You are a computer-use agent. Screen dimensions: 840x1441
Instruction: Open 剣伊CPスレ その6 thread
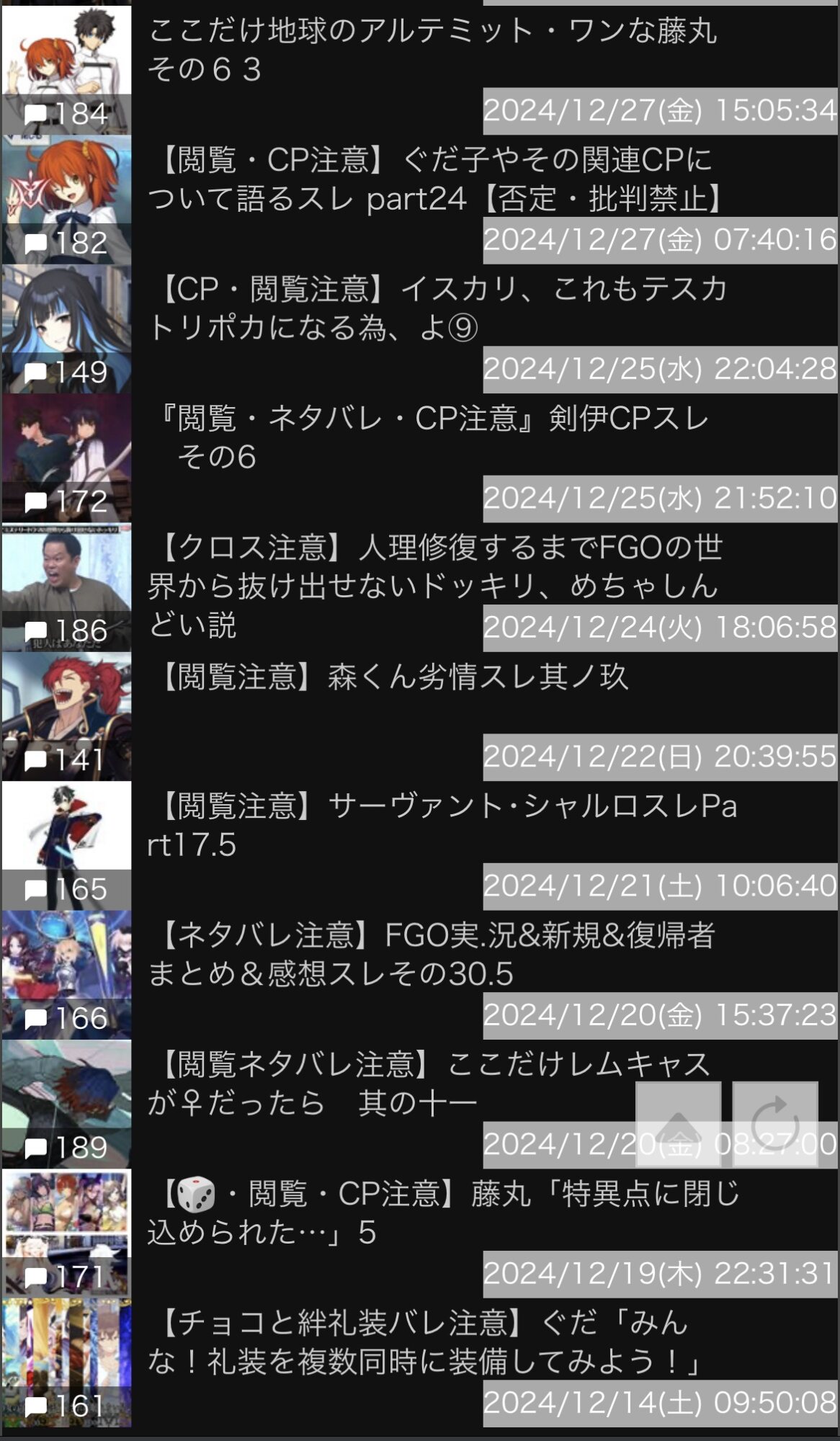pos(432,437)
